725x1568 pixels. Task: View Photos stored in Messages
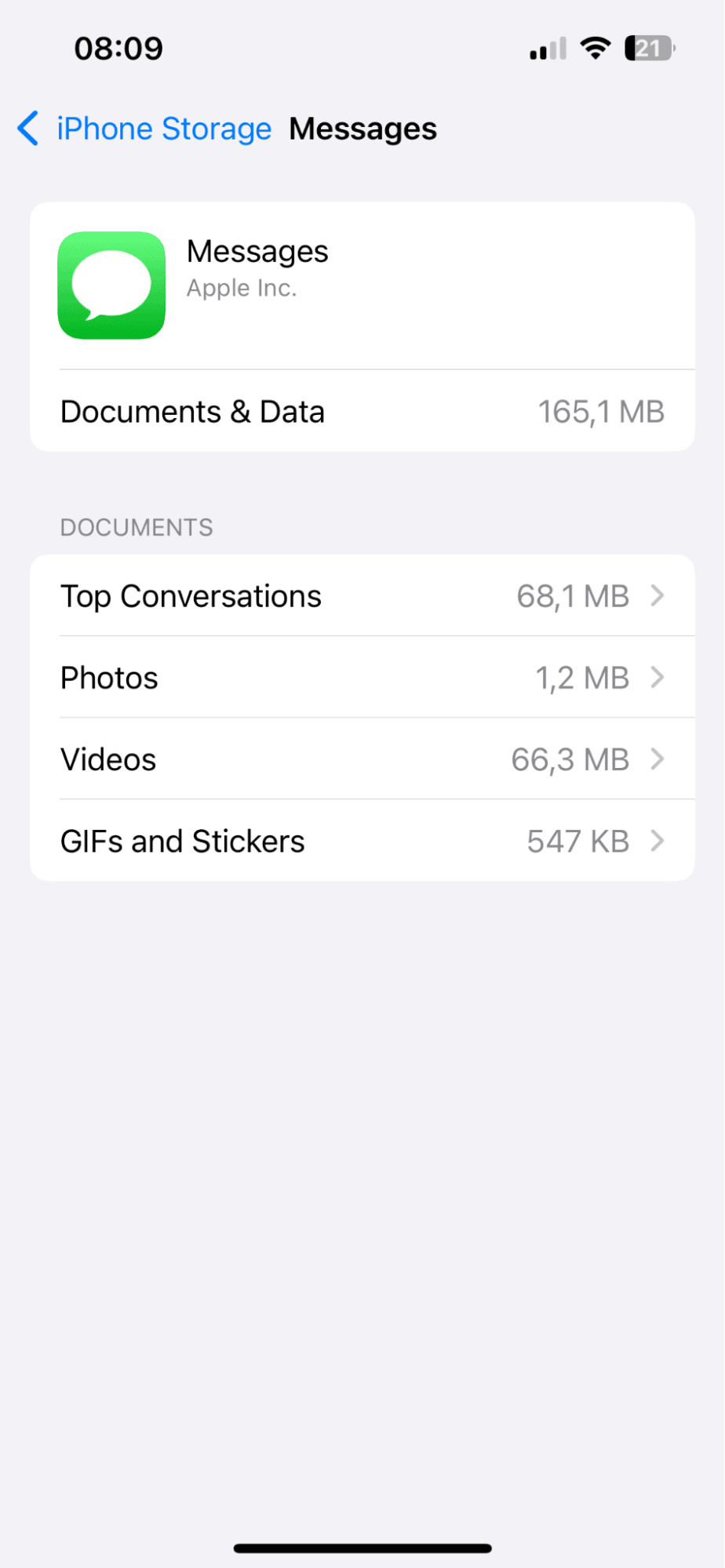[x=362, y=678]
